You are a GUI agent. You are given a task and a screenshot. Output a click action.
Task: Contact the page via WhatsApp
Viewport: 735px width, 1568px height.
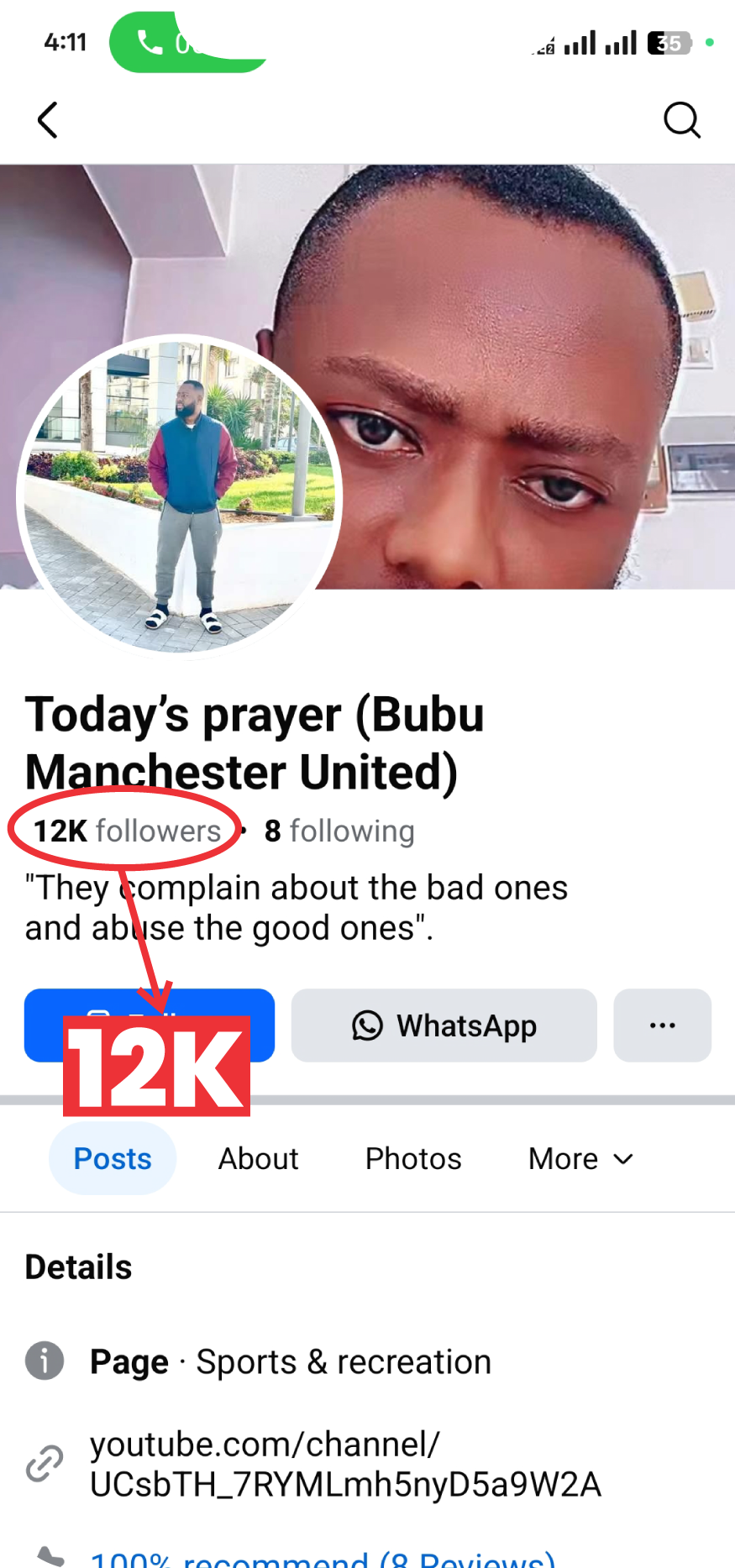[444, 1025]
